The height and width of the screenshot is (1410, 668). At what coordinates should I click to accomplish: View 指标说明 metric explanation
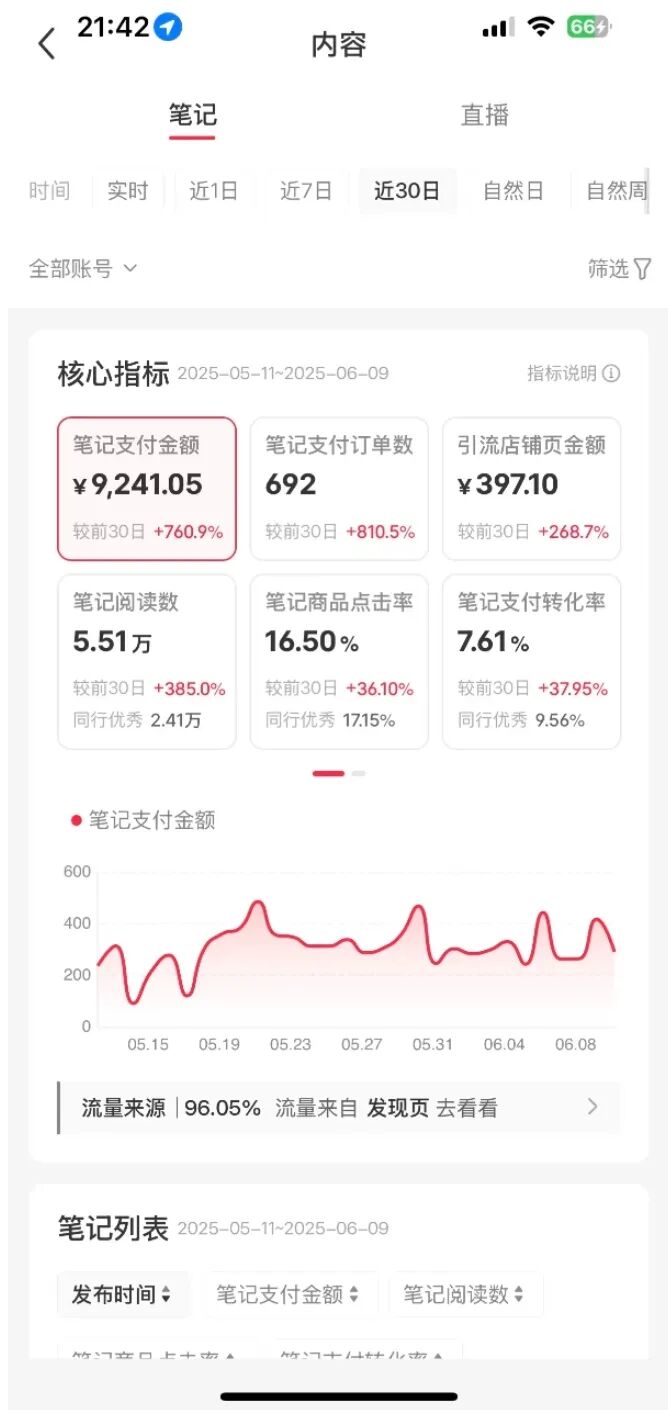click(574, 373)
